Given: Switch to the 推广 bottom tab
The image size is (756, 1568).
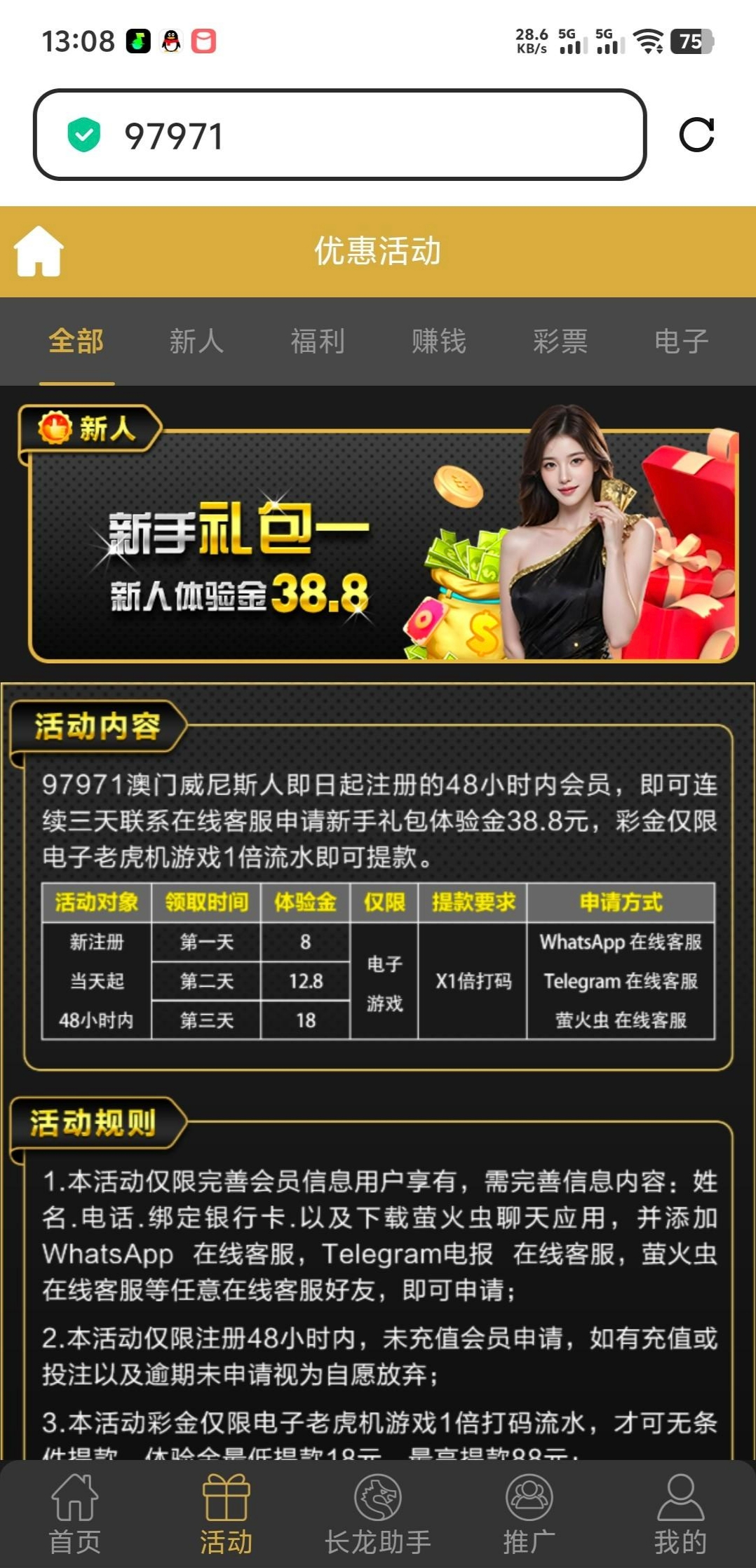Looking at the screenshot, I should [529, 1515].
